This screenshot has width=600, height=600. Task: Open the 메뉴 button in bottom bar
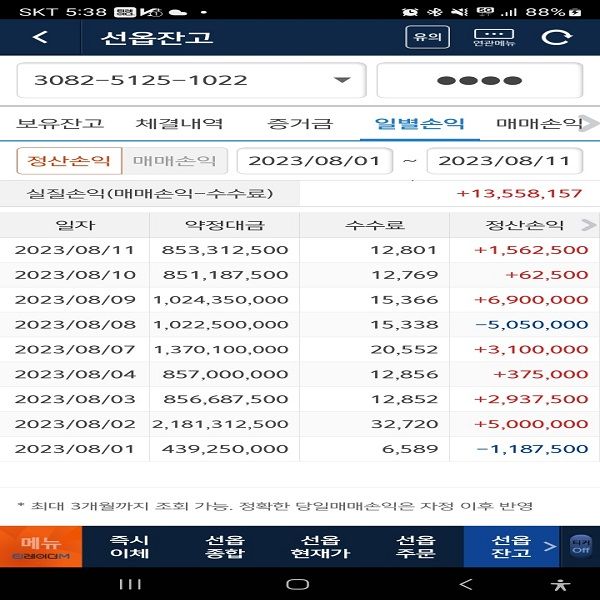40,546
